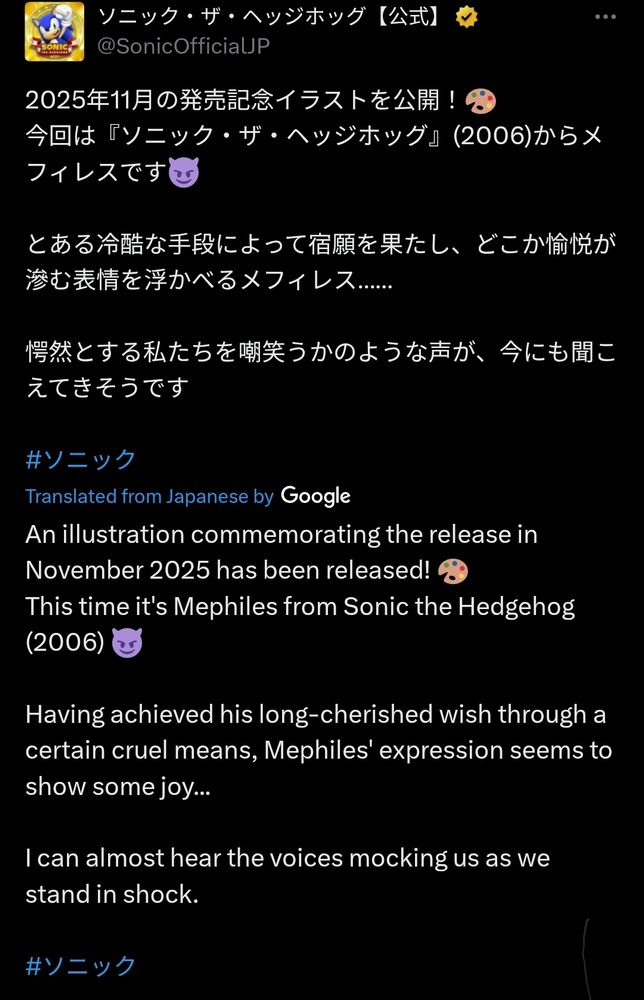Open SonicOfficialJP profile avatar
Viewport: 644px width, 1000px height.
(54, 31)
